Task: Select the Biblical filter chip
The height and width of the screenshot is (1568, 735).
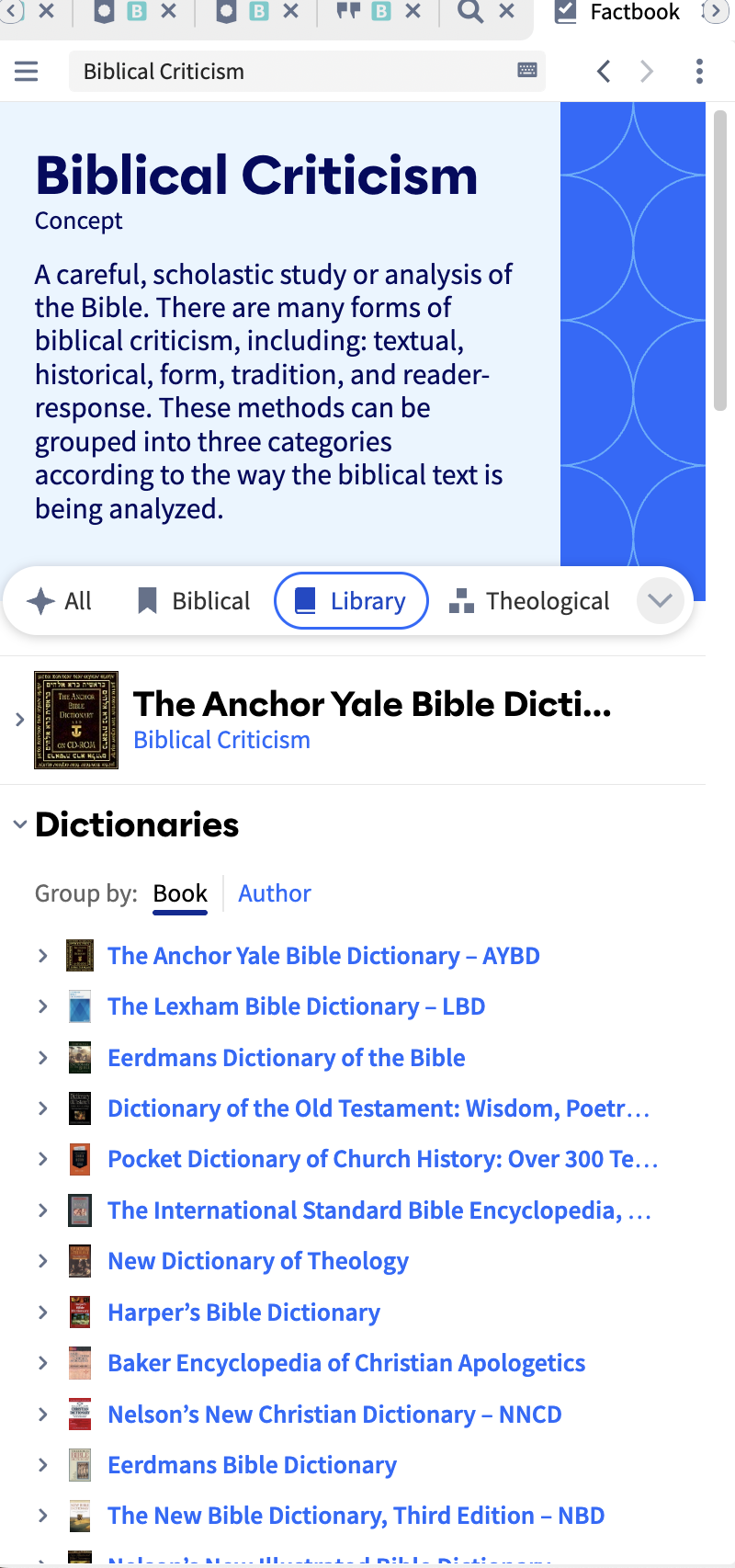Action: click(194, 601)
